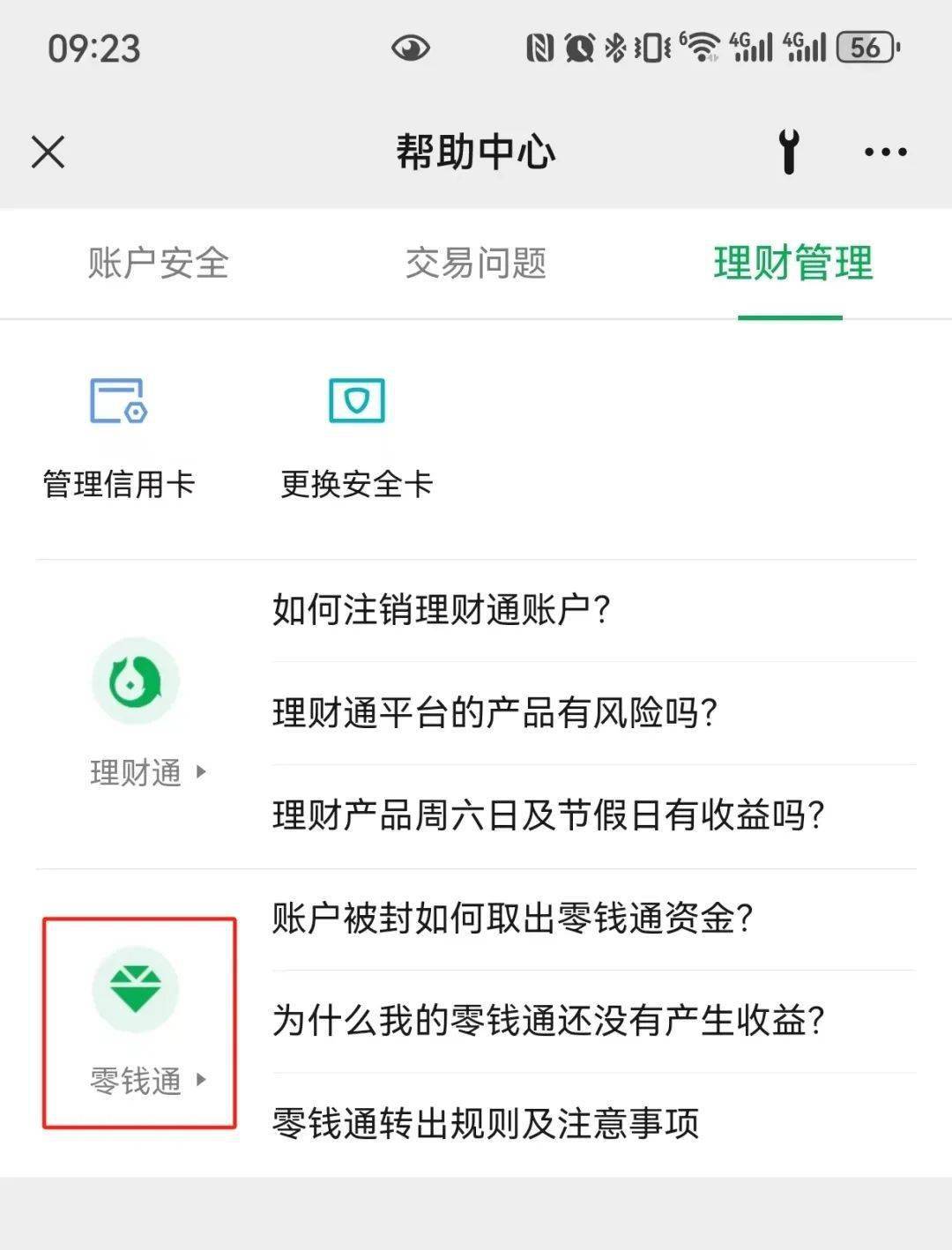Switch to the 账户安全 tab
The image size is (952, 1250).
click(159, 264)
